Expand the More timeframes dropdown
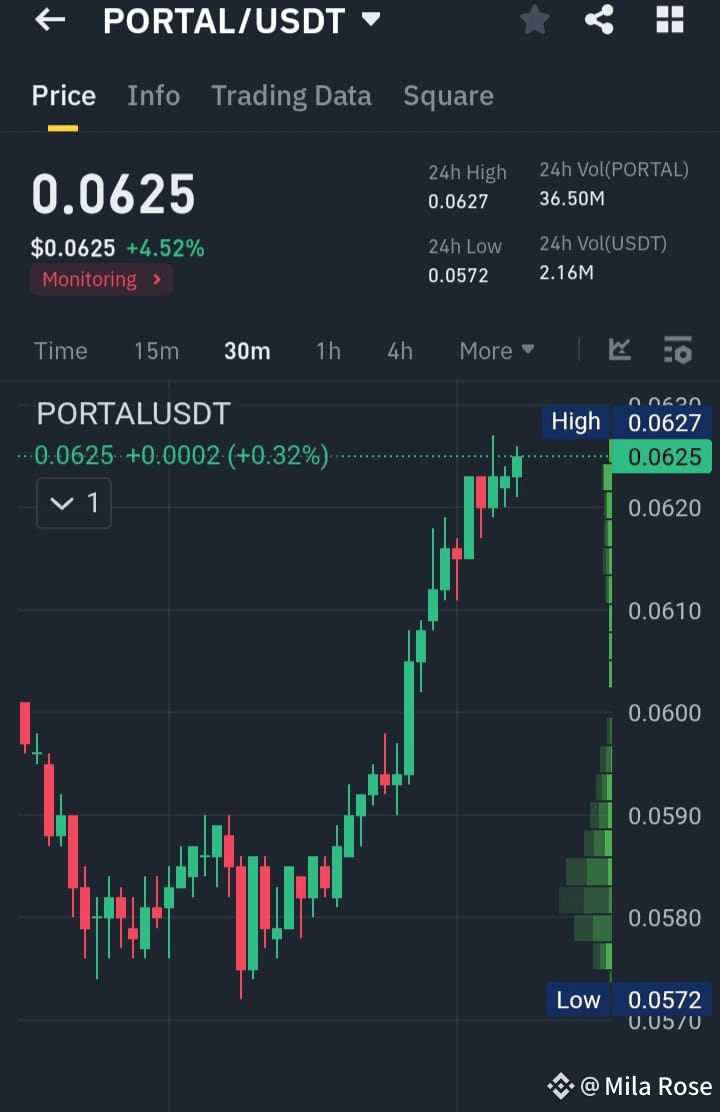720x1112 pixels. [x=496, y=351]
